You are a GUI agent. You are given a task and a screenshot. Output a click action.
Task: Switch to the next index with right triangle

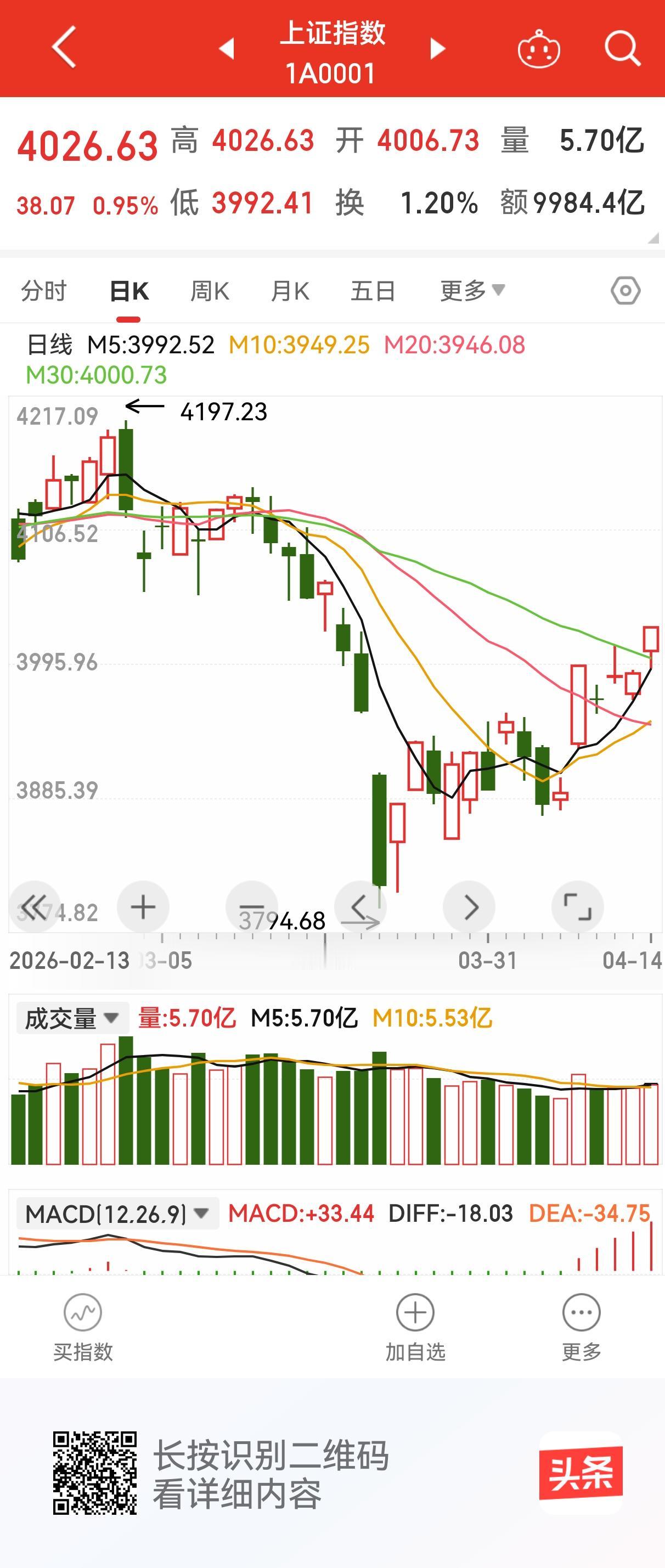(437, 48)
